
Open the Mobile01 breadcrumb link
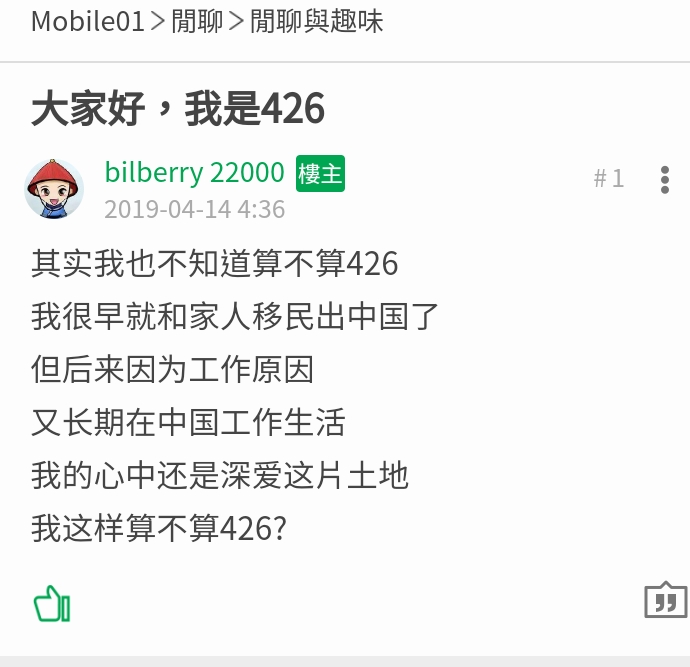(x=88, y=21)
